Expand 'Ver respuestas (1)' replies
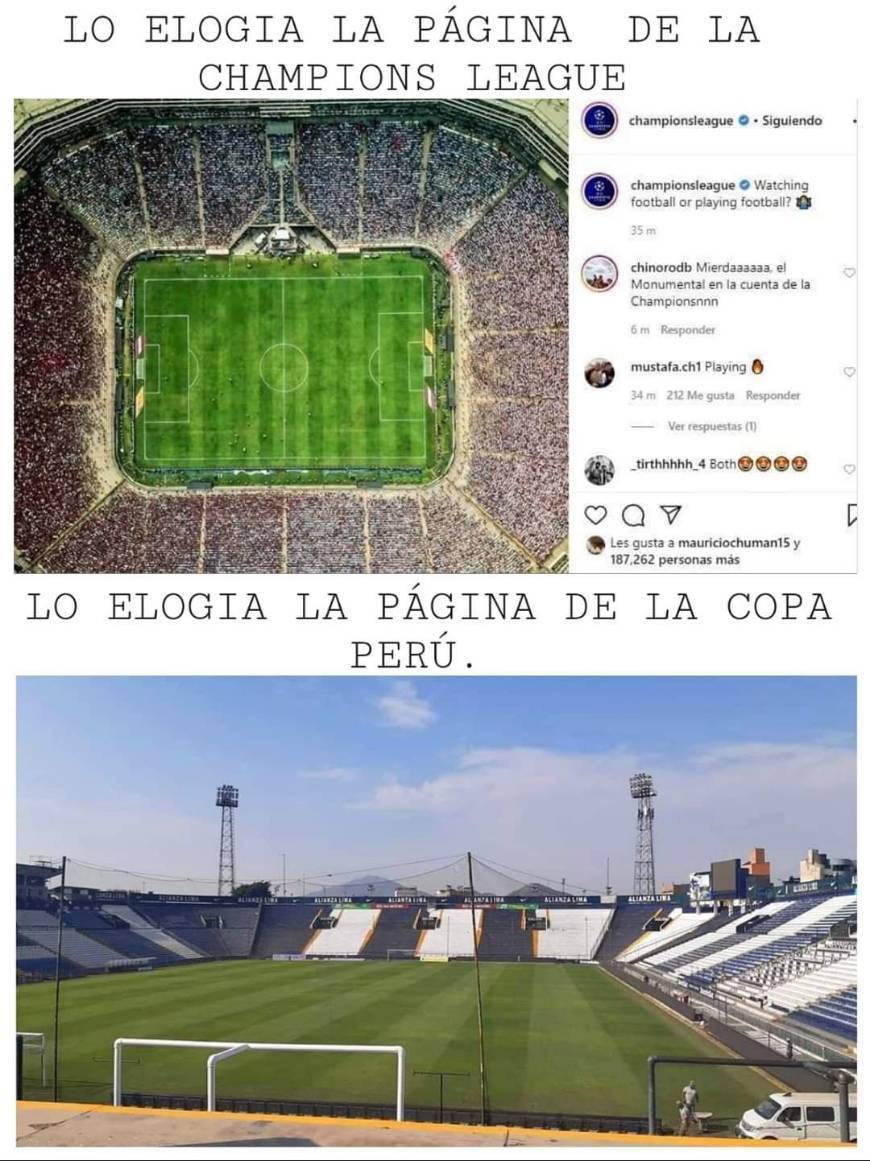The width and height of the screenshot is (870, 1161). click(x=713, y=426)
